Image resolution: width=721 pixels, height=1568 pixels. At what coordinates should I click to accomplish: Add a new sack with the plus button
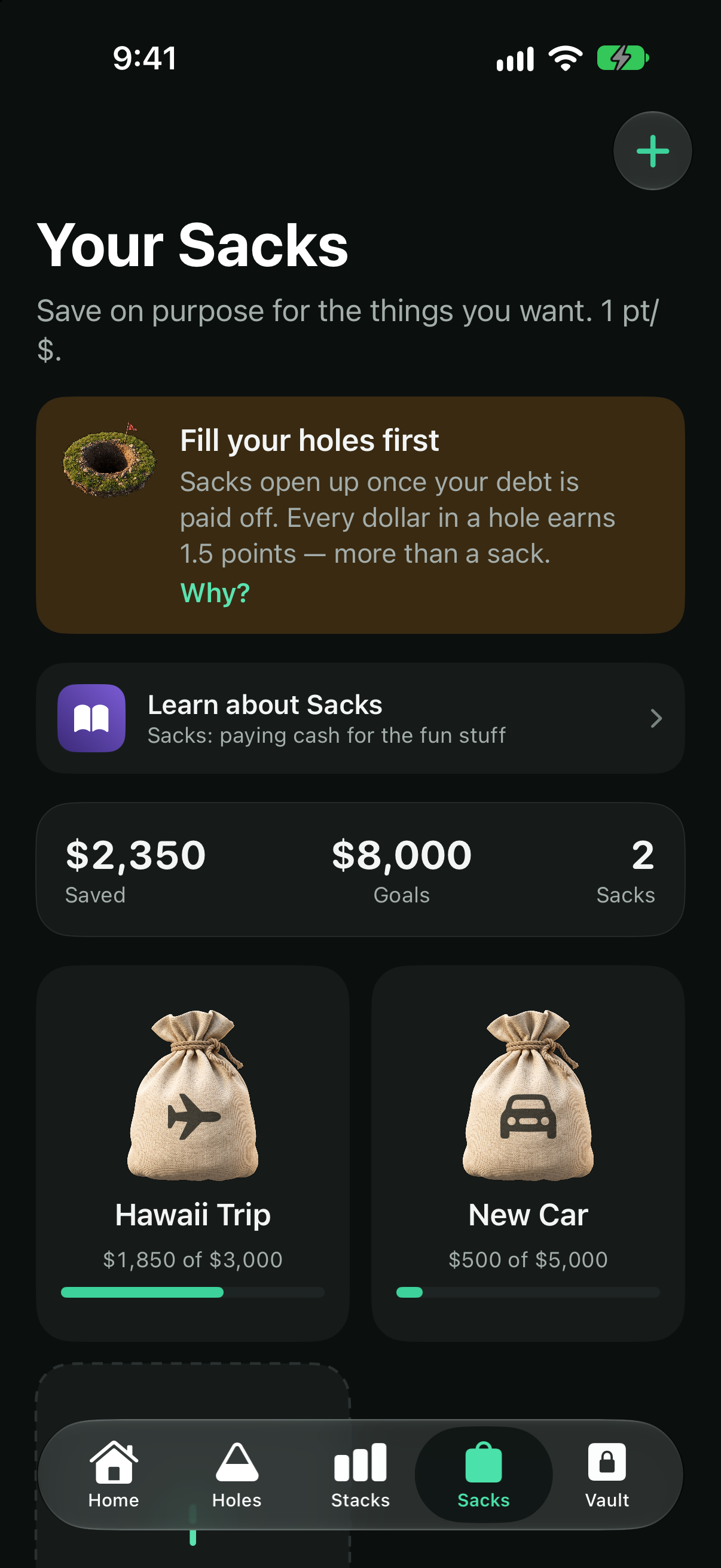652,151
